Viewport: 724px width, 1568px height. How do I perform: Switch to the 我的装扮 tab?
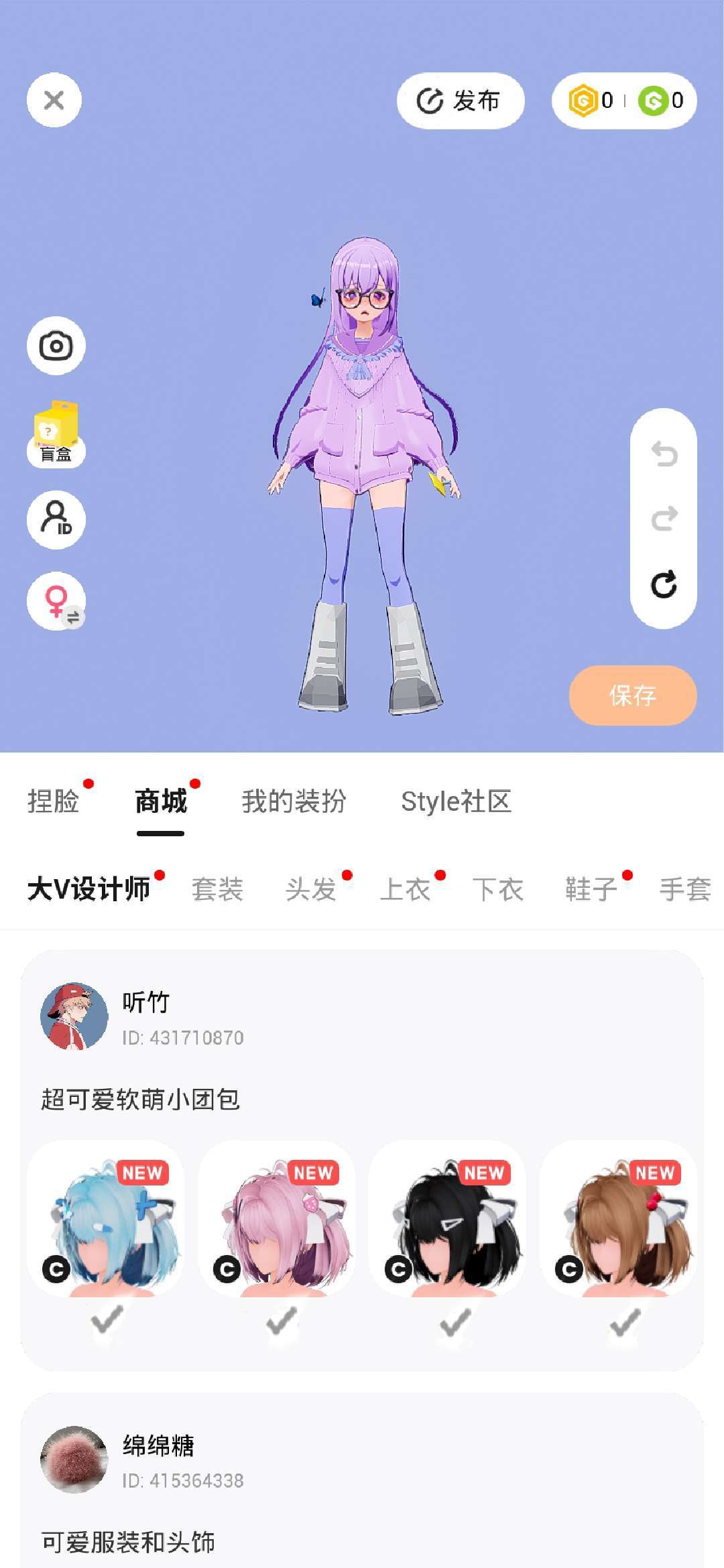[294, 801]
